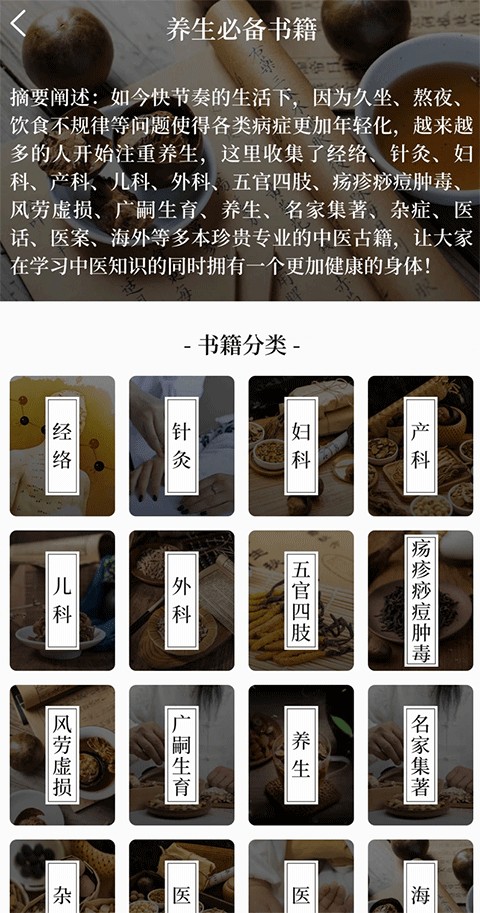View the 疡疹痧痘肿毒 category
Viewport: 480px width, 913px height.
(x=421, y=600)
